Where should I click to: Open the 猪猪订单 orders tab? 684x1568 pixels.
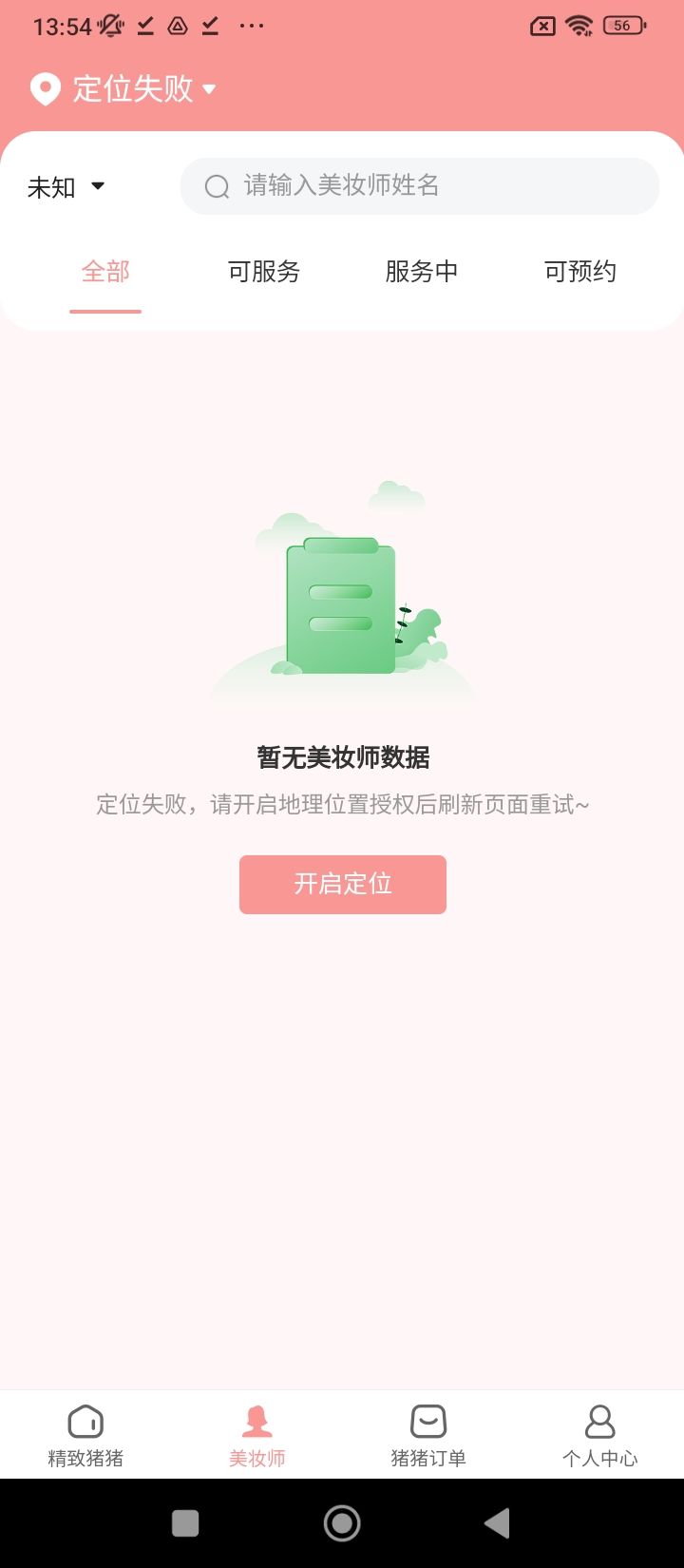[x=428, y=1436]
